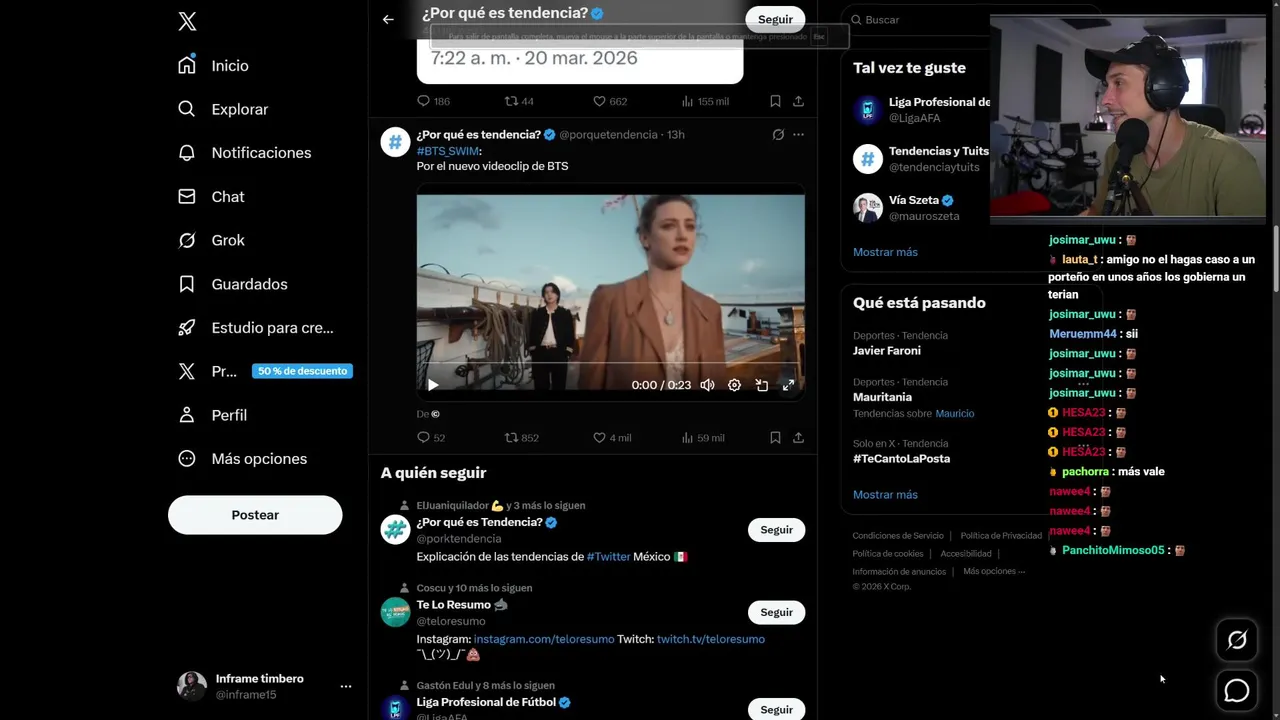Go back with the arrow icon
The width and height of the screenshot is (1280, 720).
pyautogui.click(x=388, y=19)
